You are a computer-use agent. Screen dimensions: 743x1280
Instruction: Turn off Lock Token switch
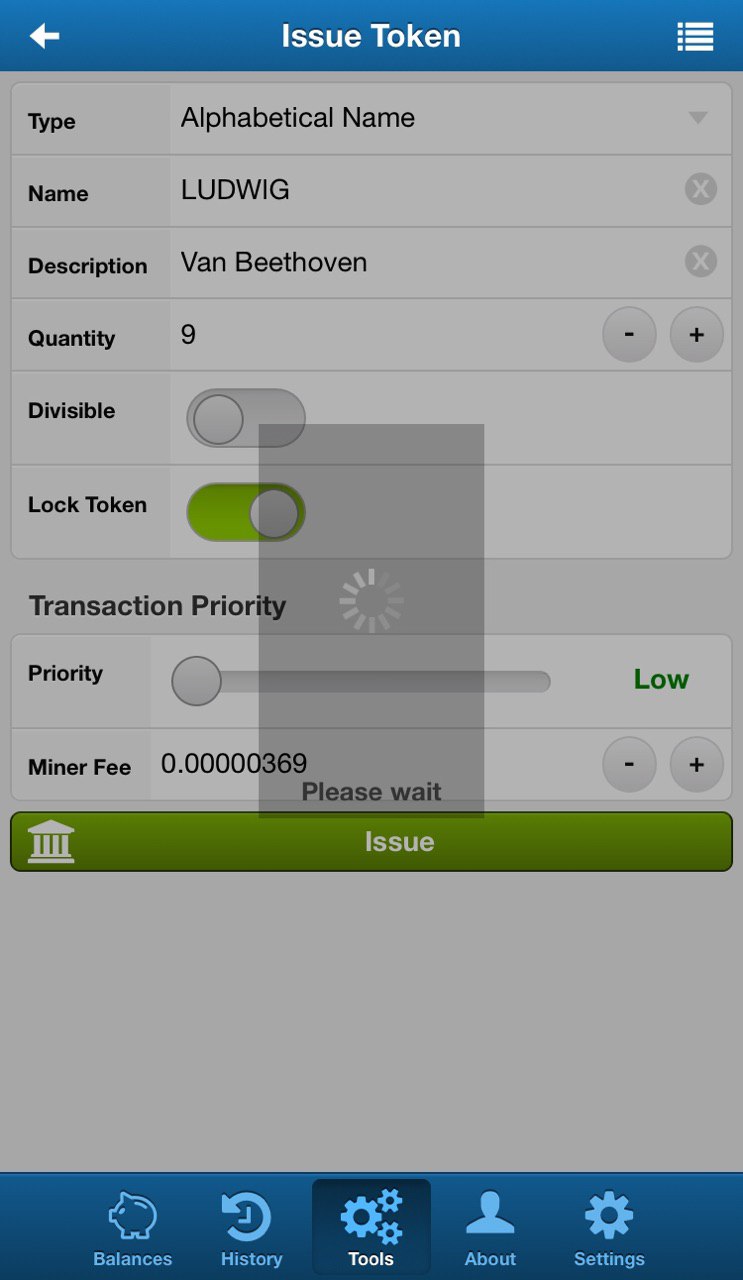click(x=246, y=512)
